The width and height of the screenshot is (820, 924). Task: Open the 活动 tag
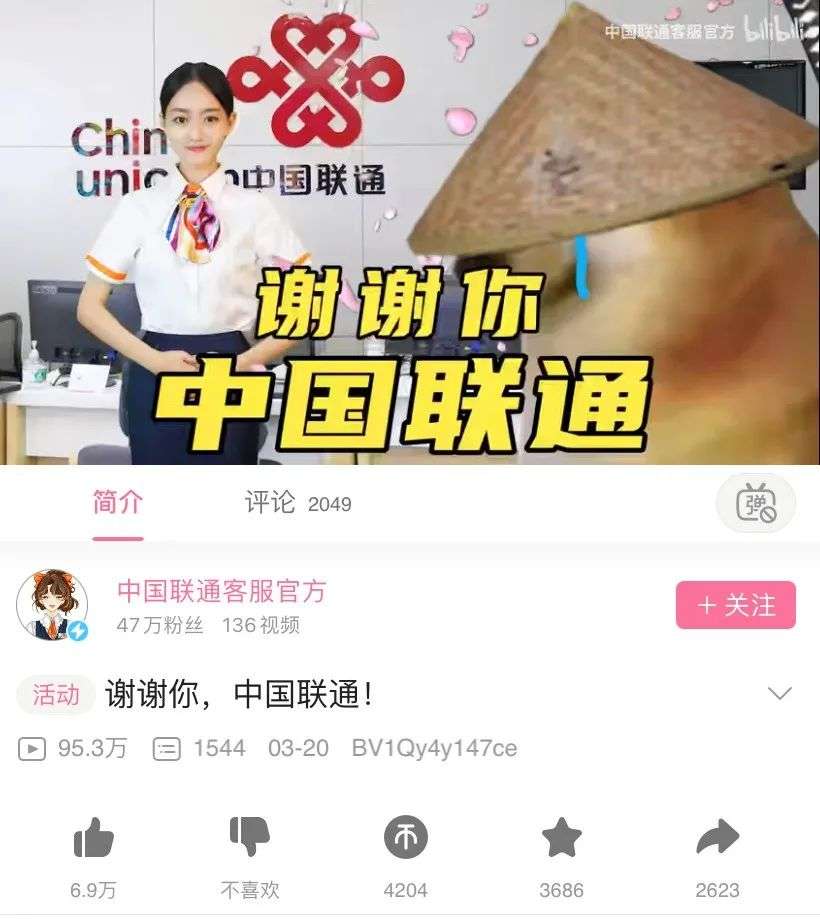click(56, 695)
